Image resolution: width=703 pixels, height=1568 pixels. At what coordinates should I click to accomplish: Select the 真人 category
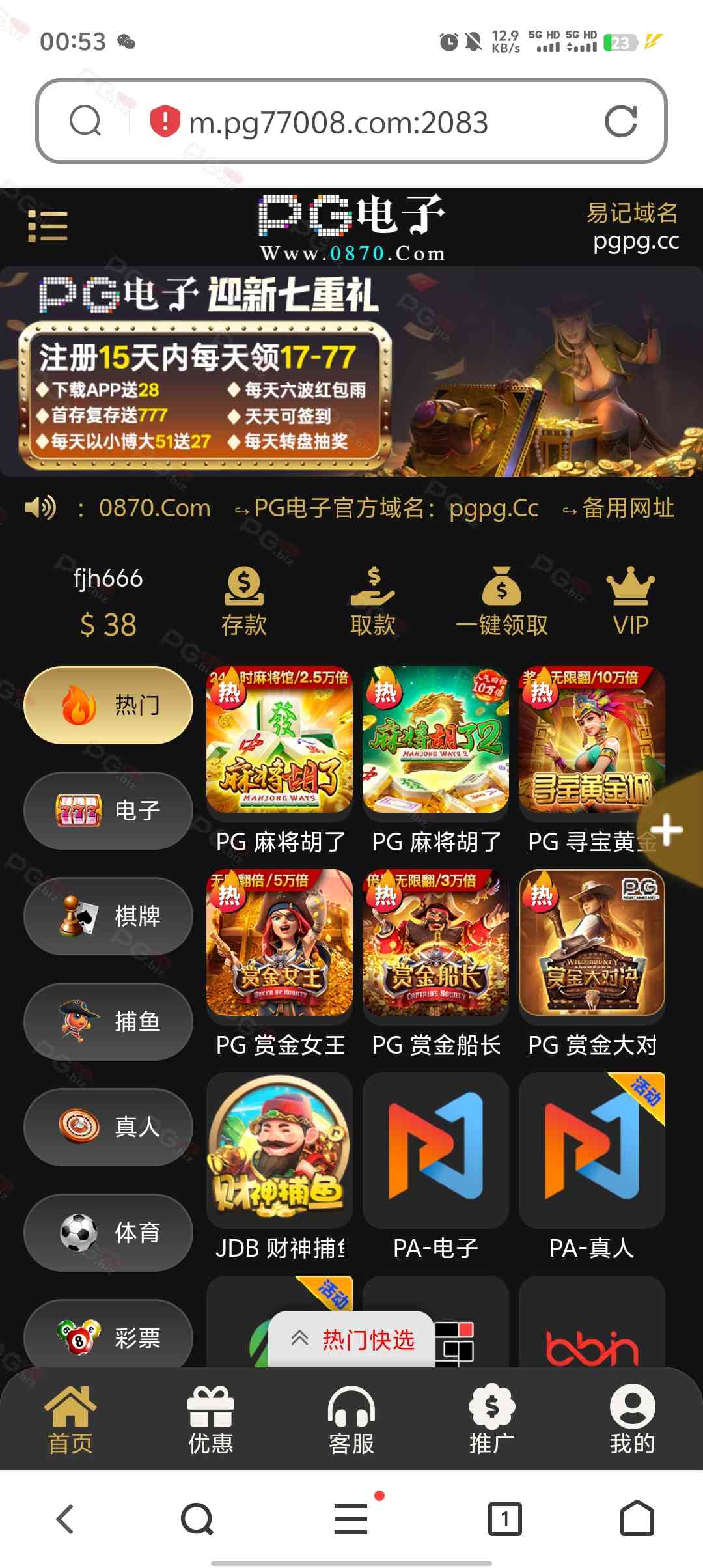[108, 1127]
